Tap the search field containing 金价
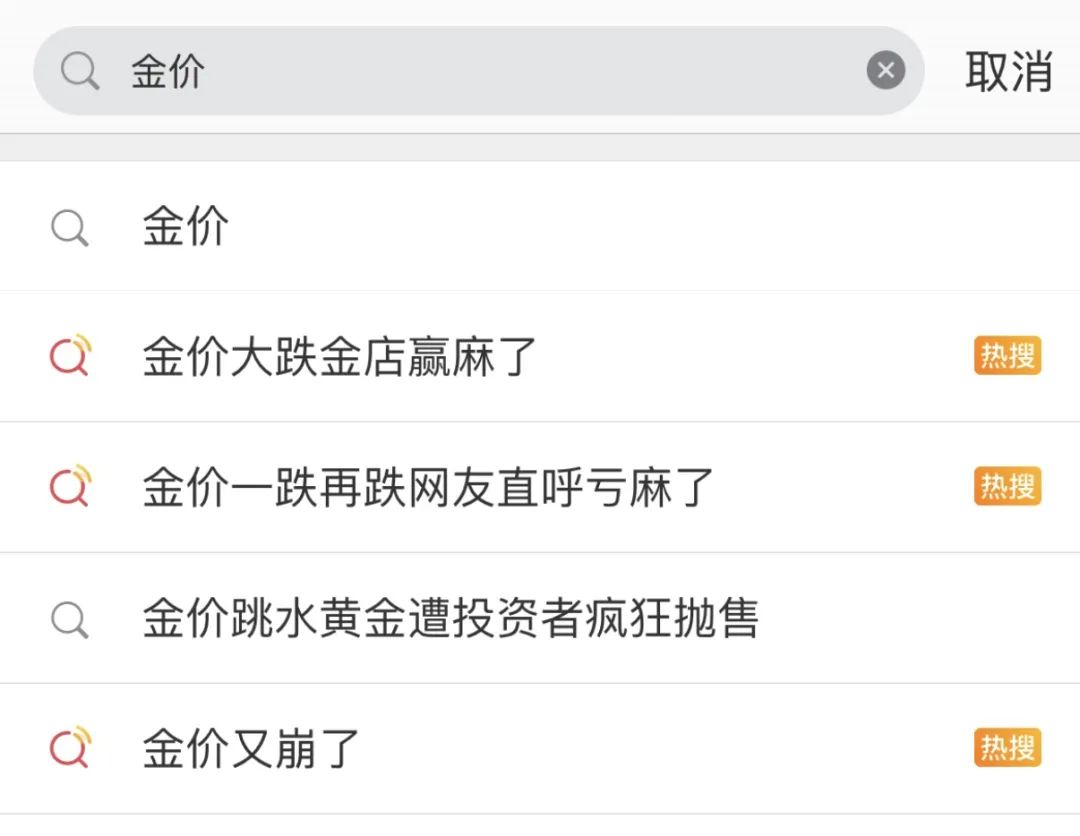 pos(480,71)
